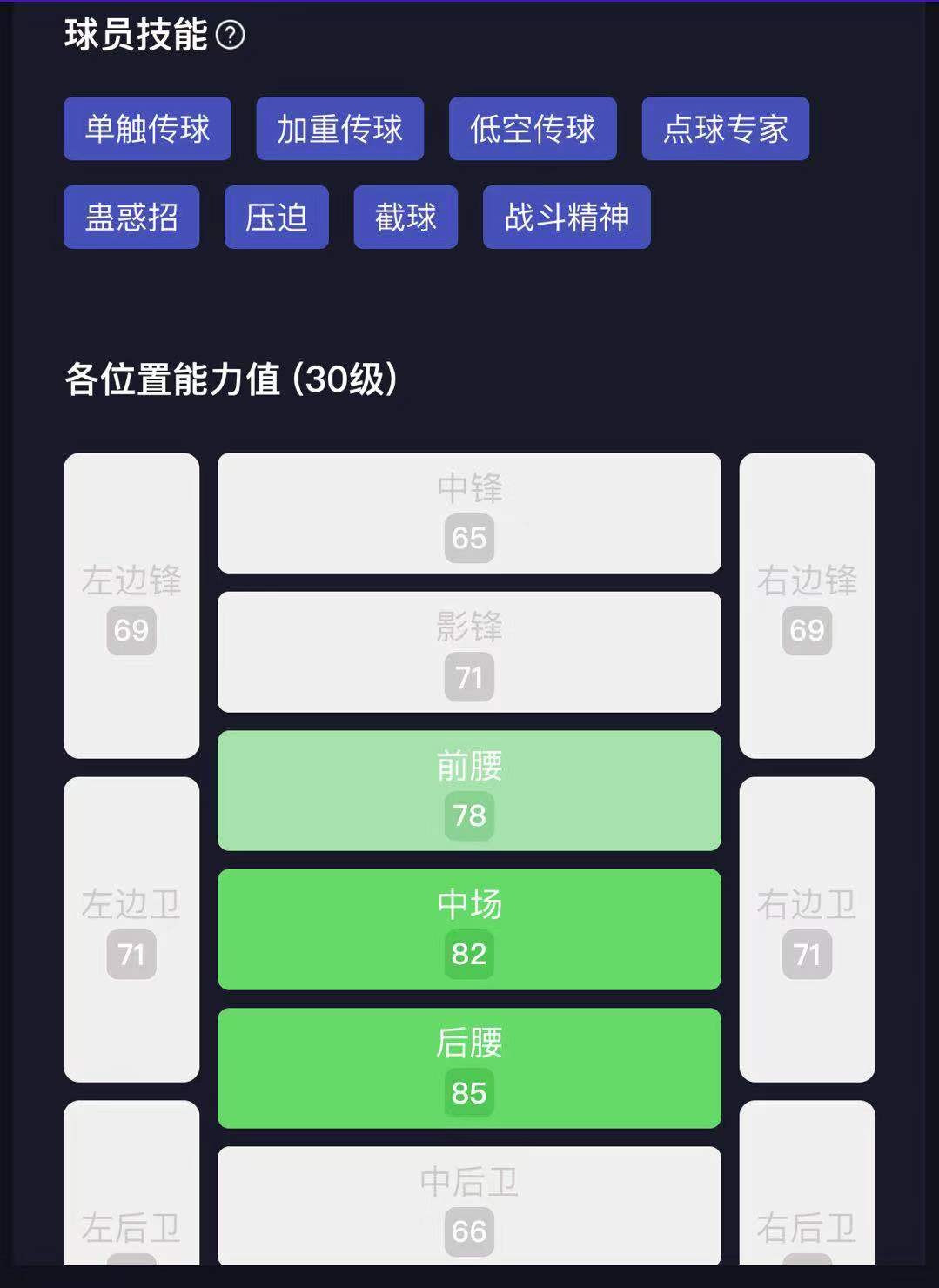Screen dimensions: 939x1288
Task: Open the 截球 skill chip
Action: (x=406, y=218)
